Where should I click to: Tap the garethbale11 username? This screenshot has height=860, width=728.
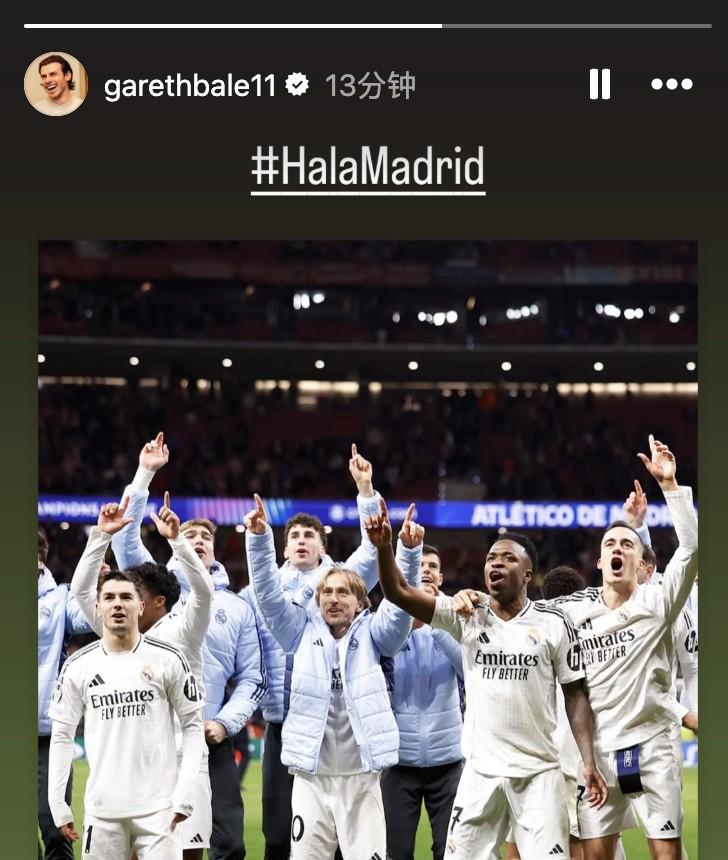189,86
